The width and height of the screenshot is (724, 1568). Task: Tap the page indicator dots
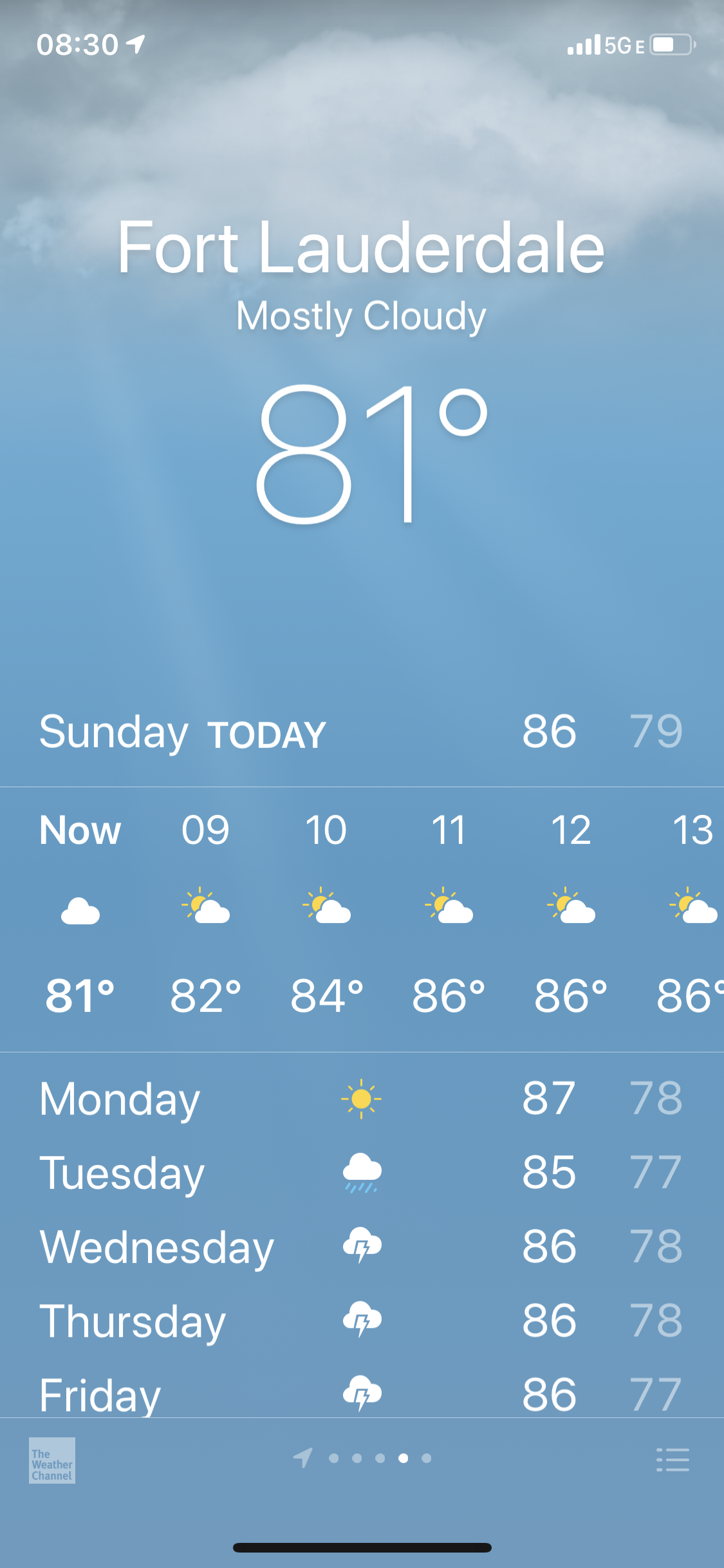point(362,1458)
